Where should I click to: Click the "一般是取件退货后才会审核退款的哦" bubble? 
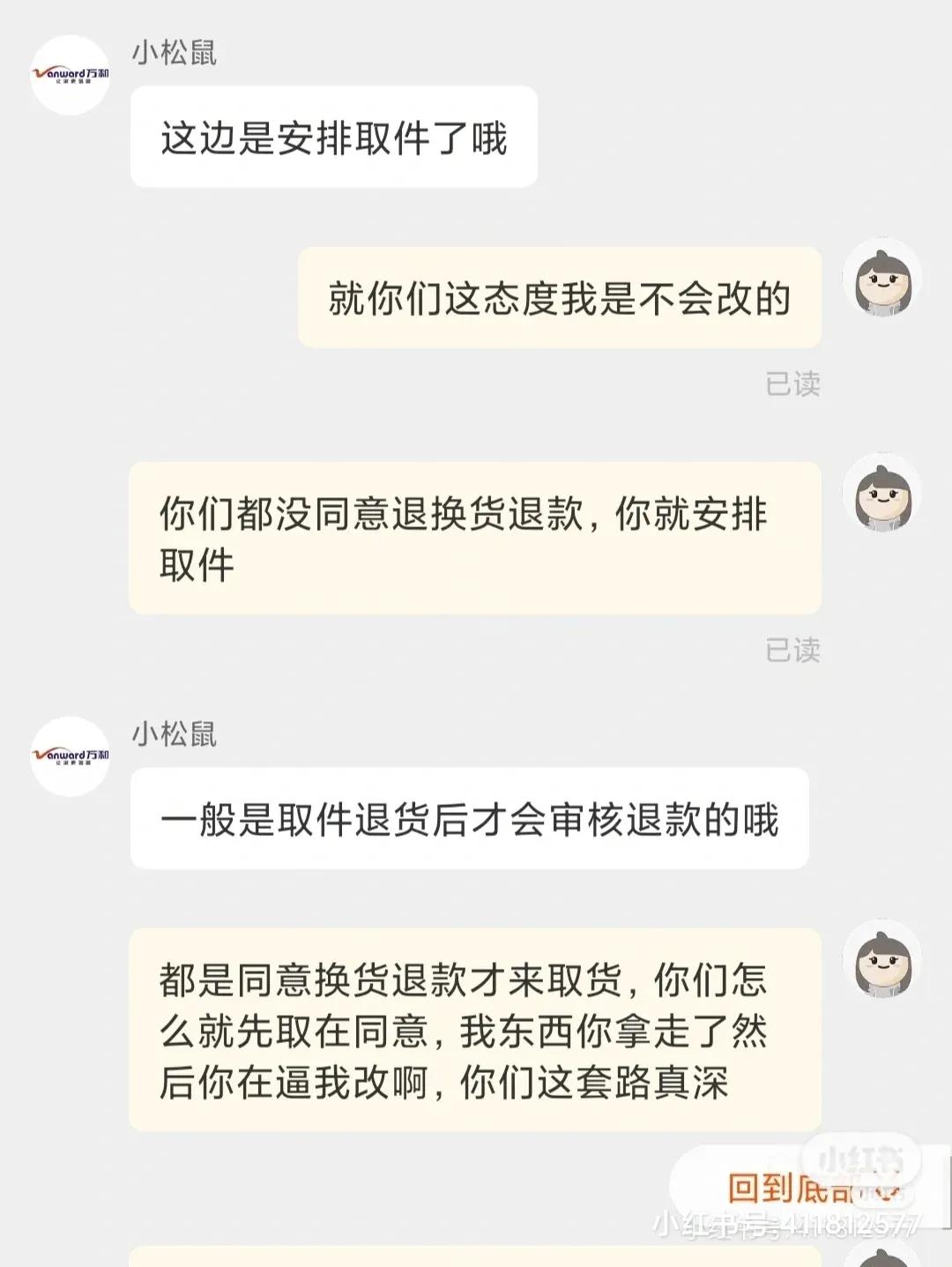click(476, 820)
